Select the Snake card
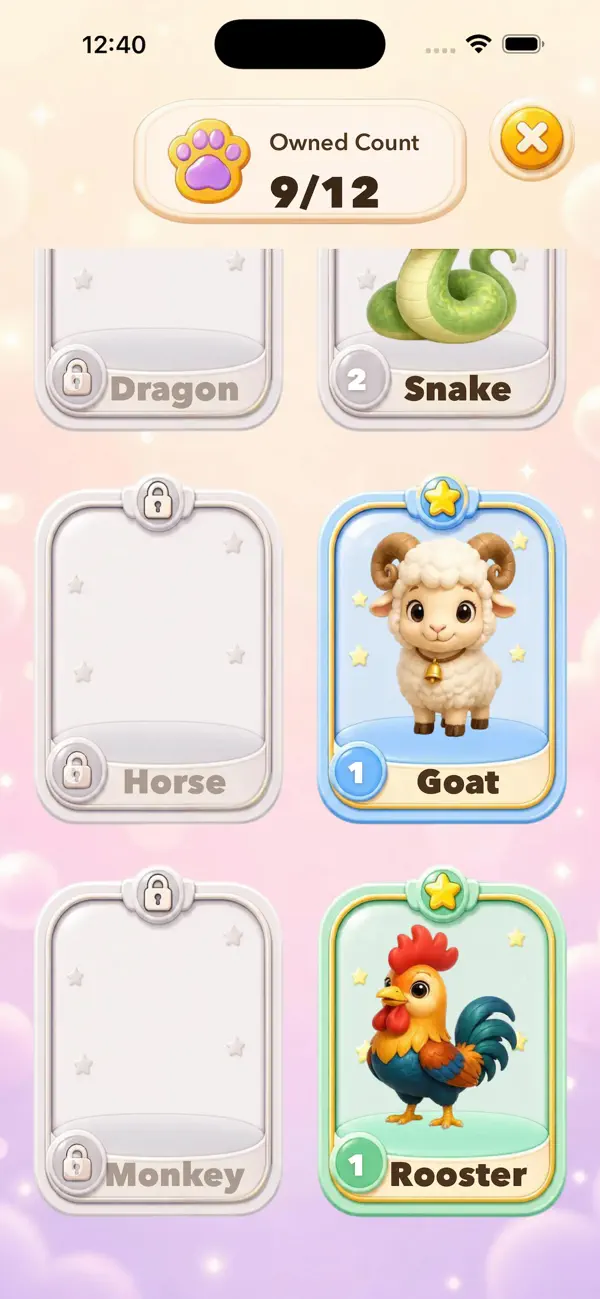This screenshot has width=600, height=1299. pyautogui.click(x=442, y=338)
